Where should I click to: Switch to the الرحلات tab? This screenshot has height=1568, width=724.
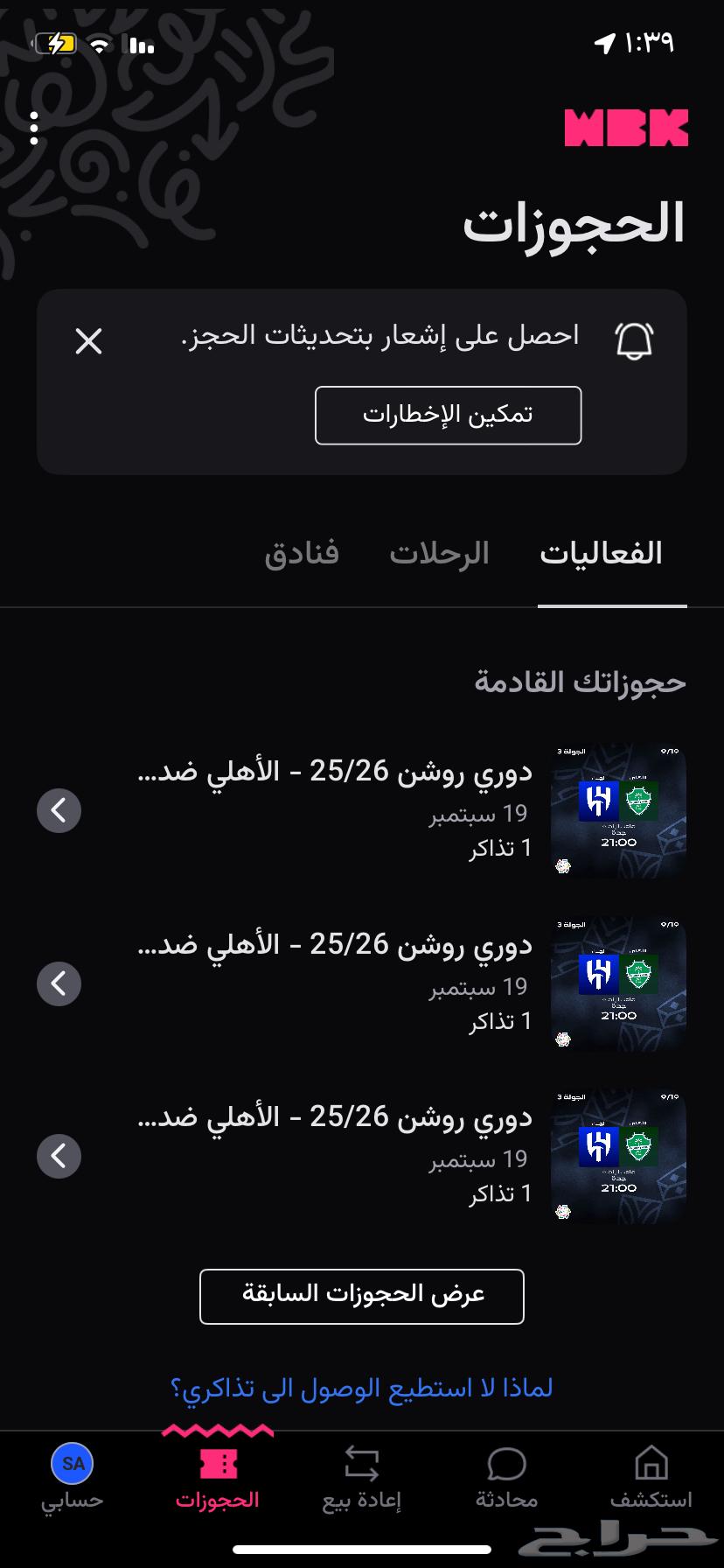pos(441,552)
